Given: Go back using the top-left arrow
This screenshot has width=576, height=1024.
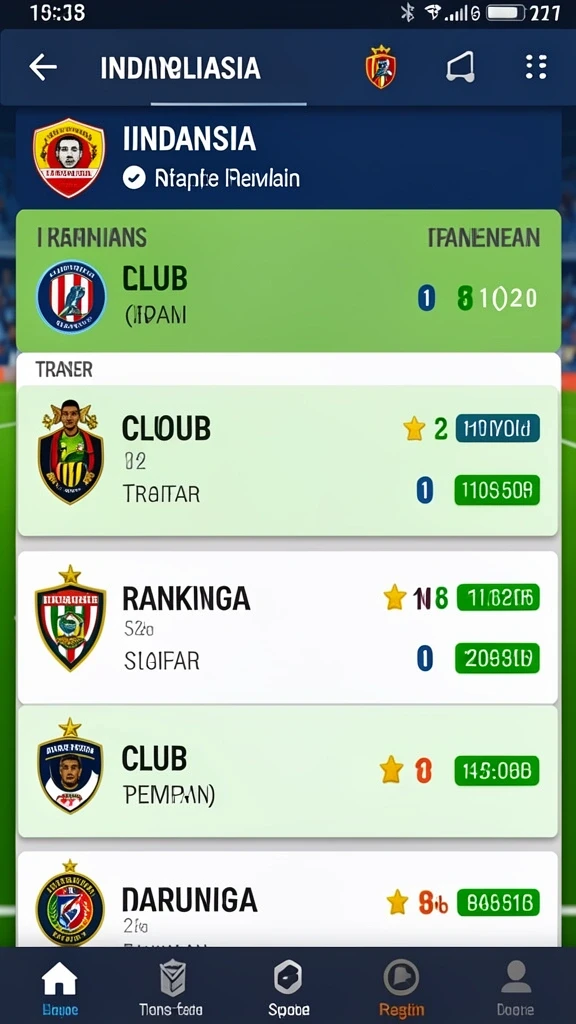Looking at the screenshot, I should click(43, 67).
